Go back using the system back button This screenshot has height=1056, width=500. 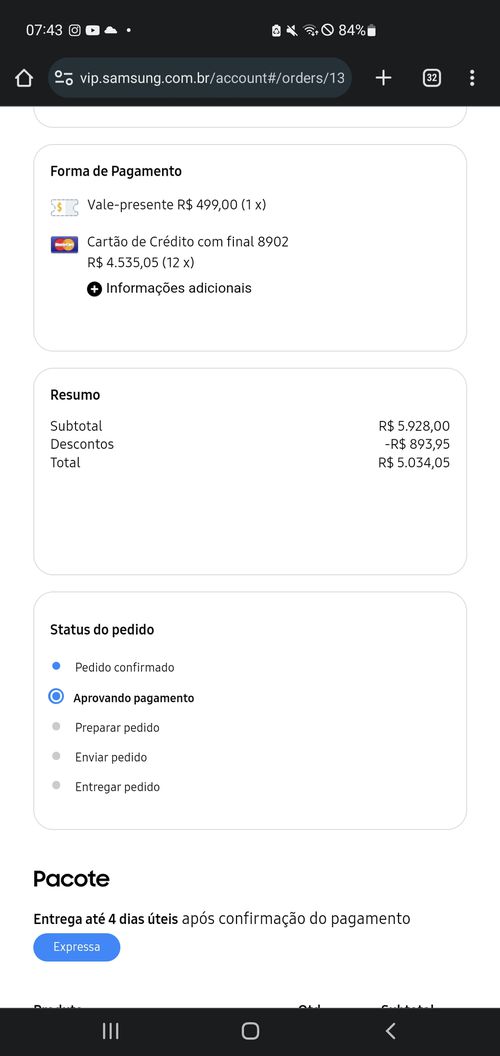[x=389, y=1030]
